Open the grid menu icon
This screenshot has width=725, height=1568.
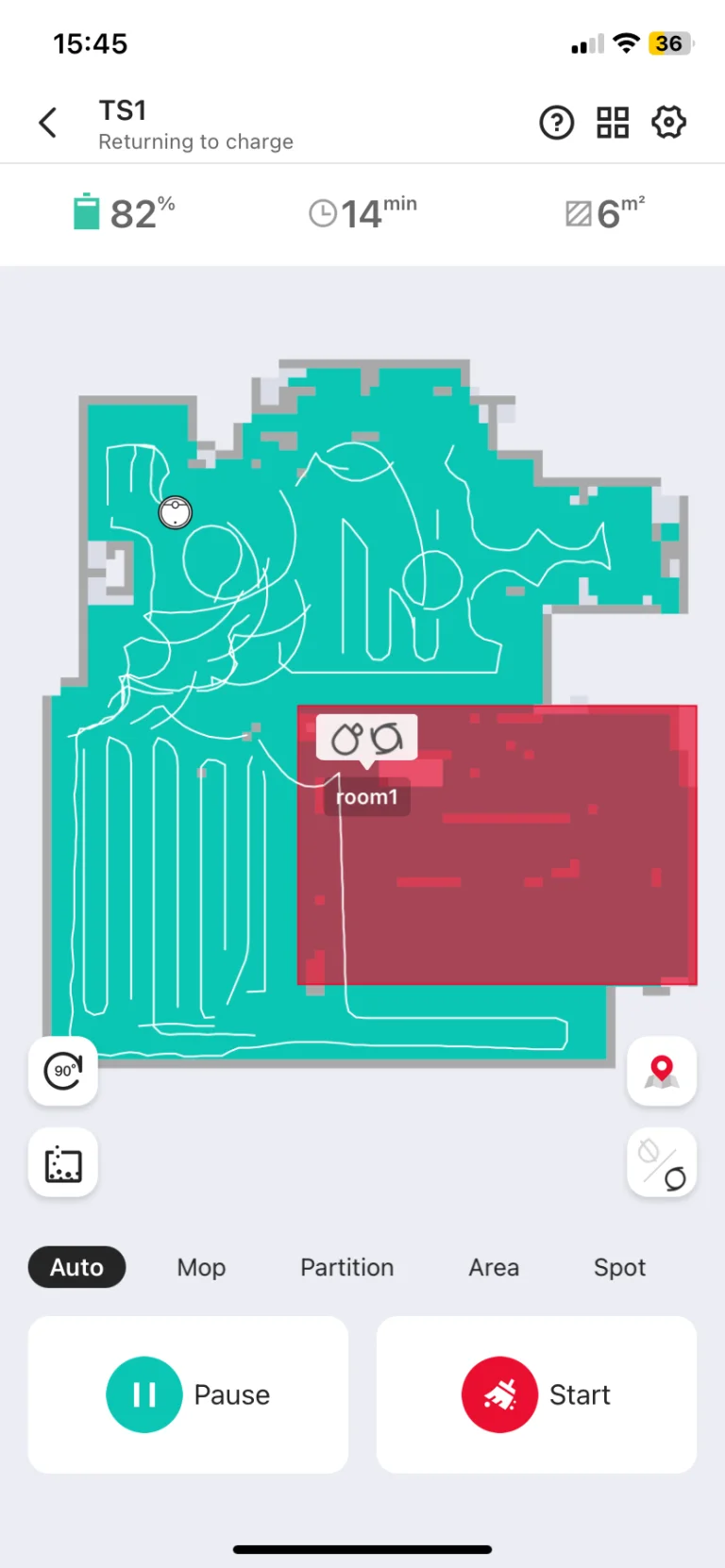tap(613, 123)
